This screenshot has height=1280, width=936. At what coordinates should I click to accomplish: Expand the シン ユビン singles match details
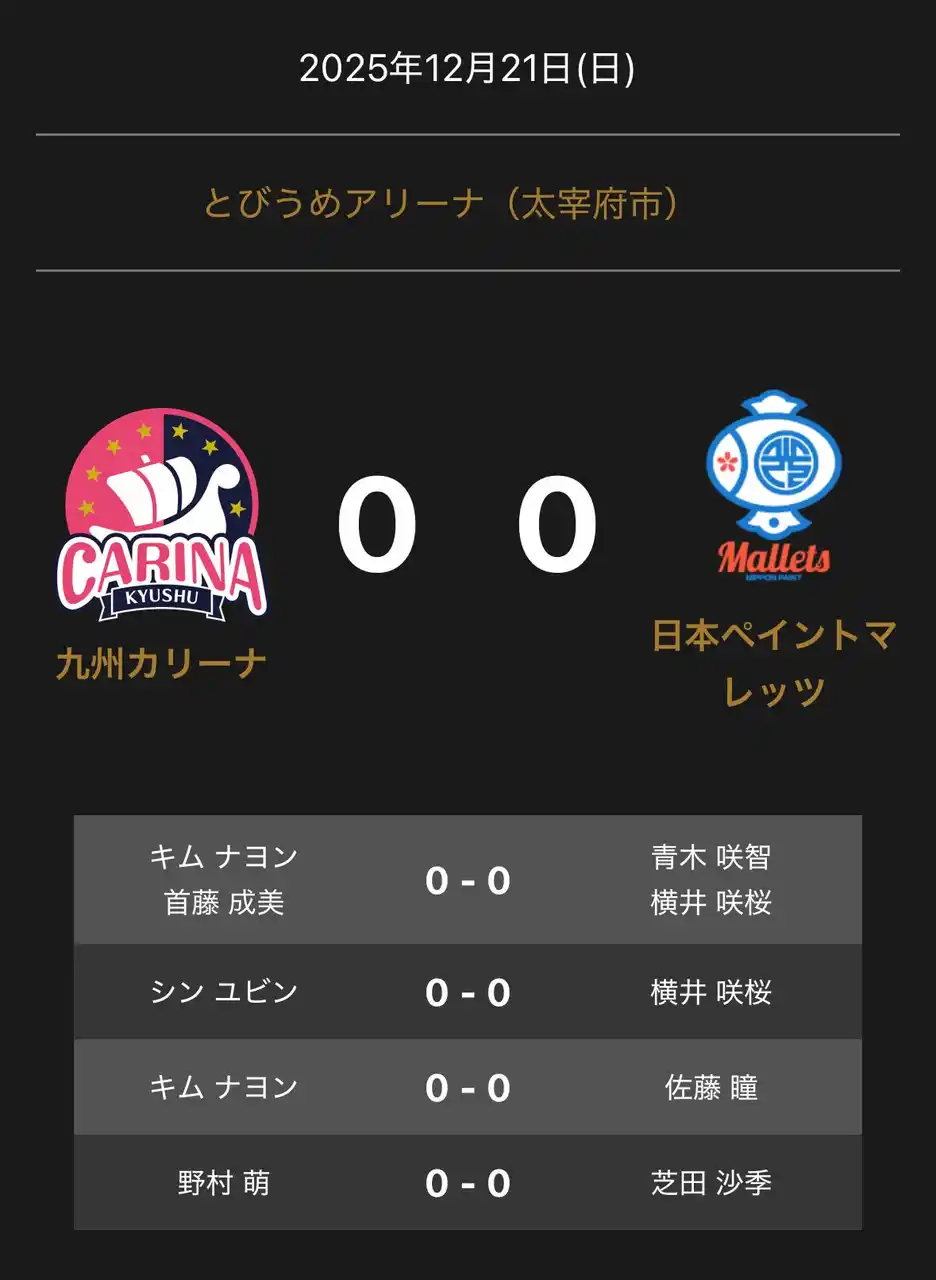(468, 991)
